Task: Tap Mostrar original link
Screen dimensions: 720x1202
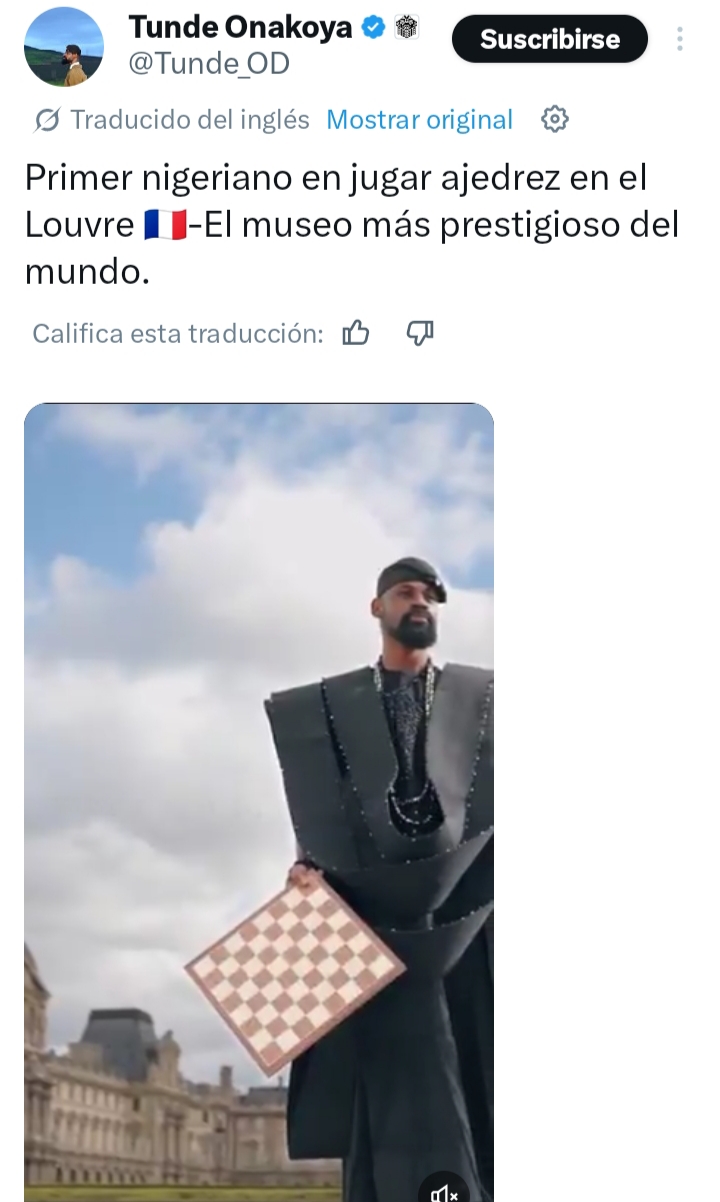Action: tap(419, 120)
